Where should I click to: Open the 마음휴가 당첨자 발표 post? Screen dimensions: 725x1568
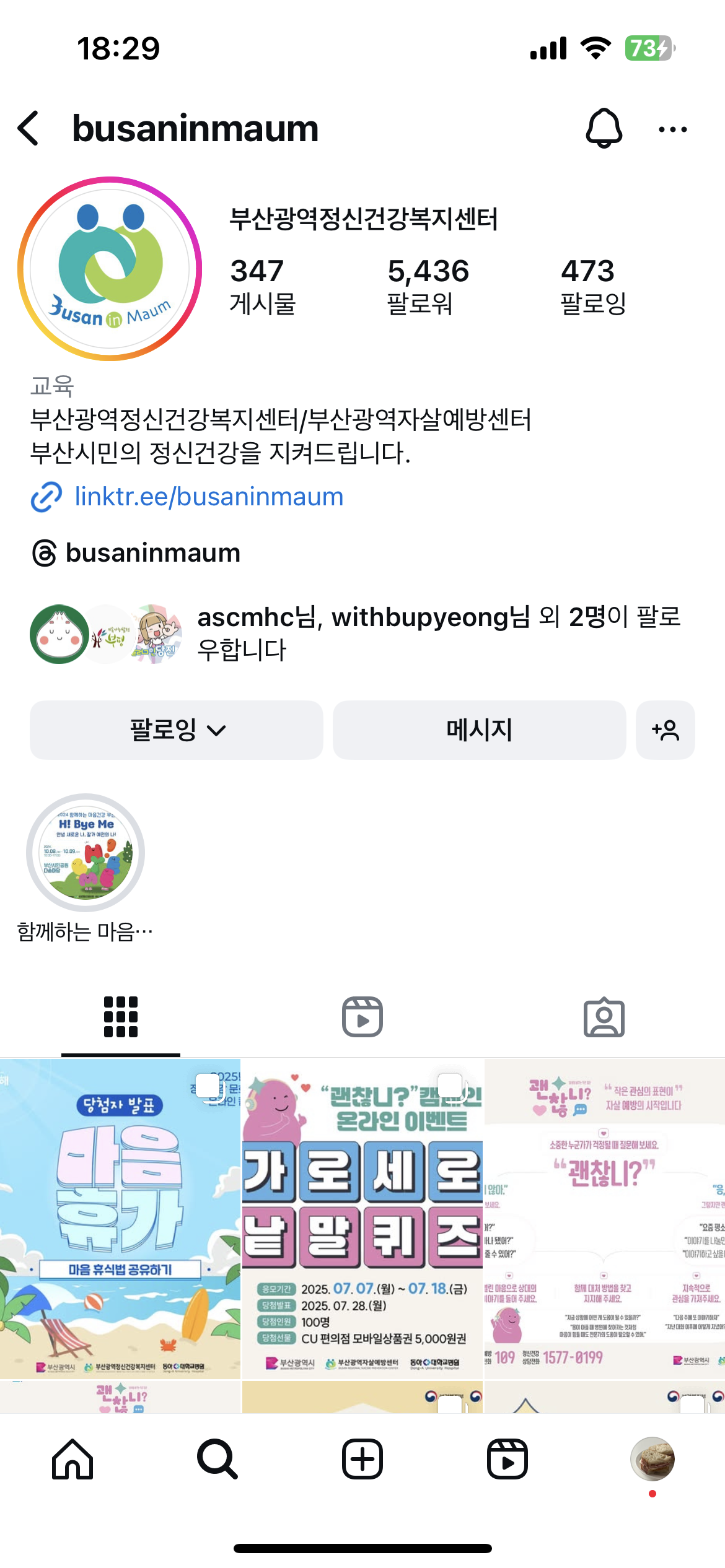coord(120,1219)
